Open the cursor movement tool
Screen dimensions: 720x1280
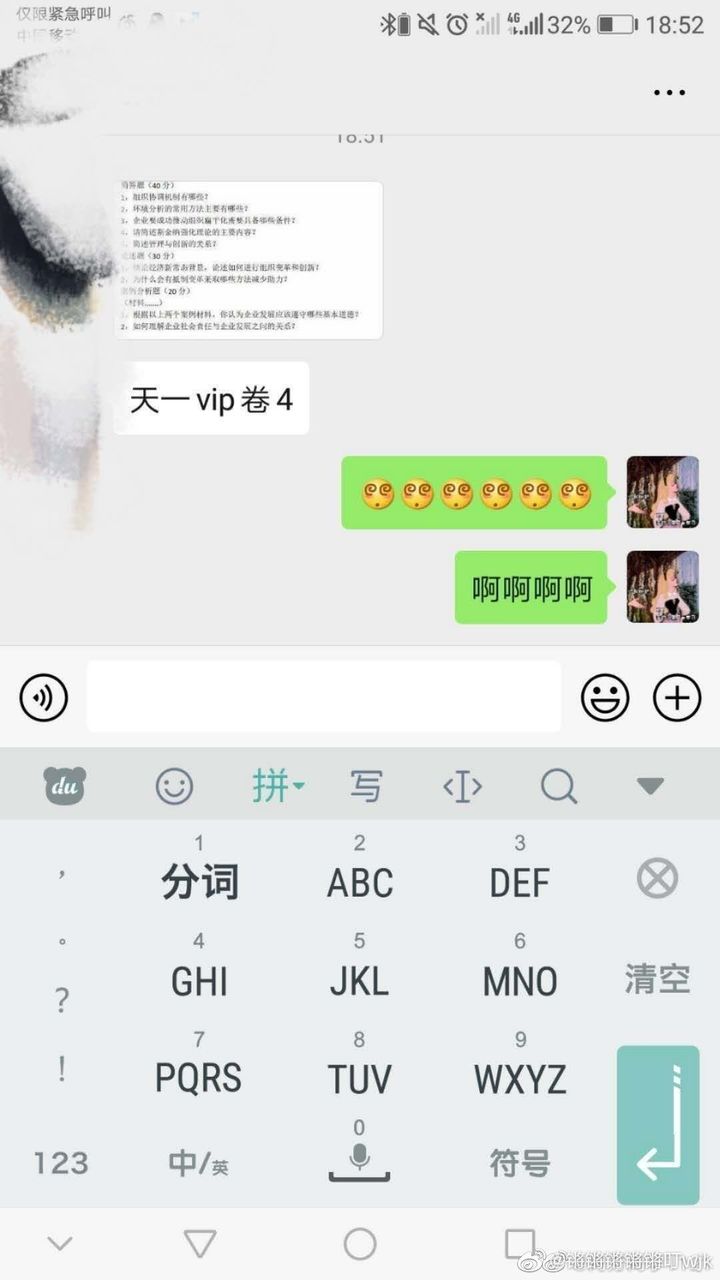point(462,787)
